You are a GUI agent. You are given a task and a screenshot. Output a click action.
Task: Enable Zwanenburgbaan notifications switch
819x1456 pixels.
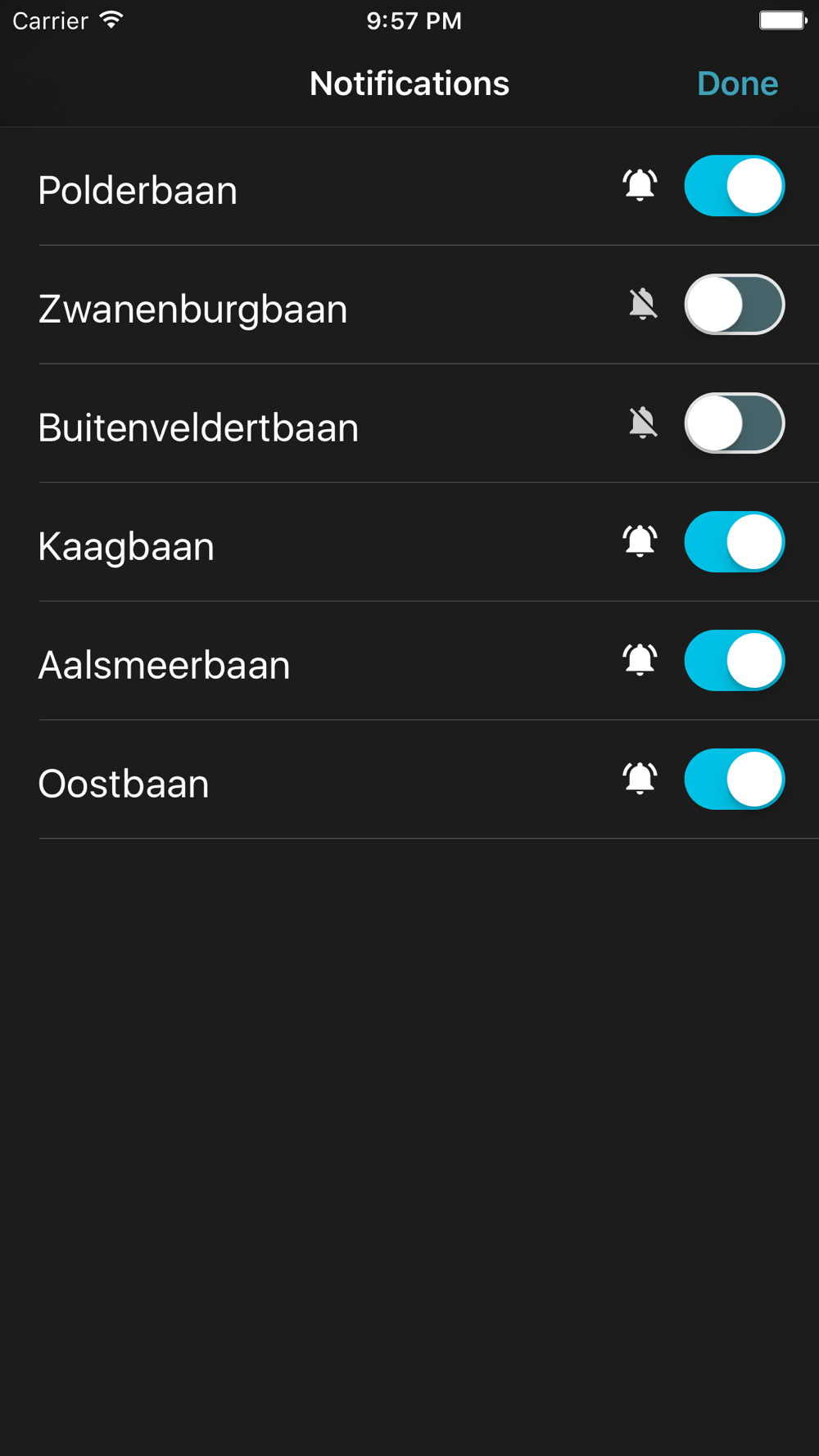pos(734,305)
